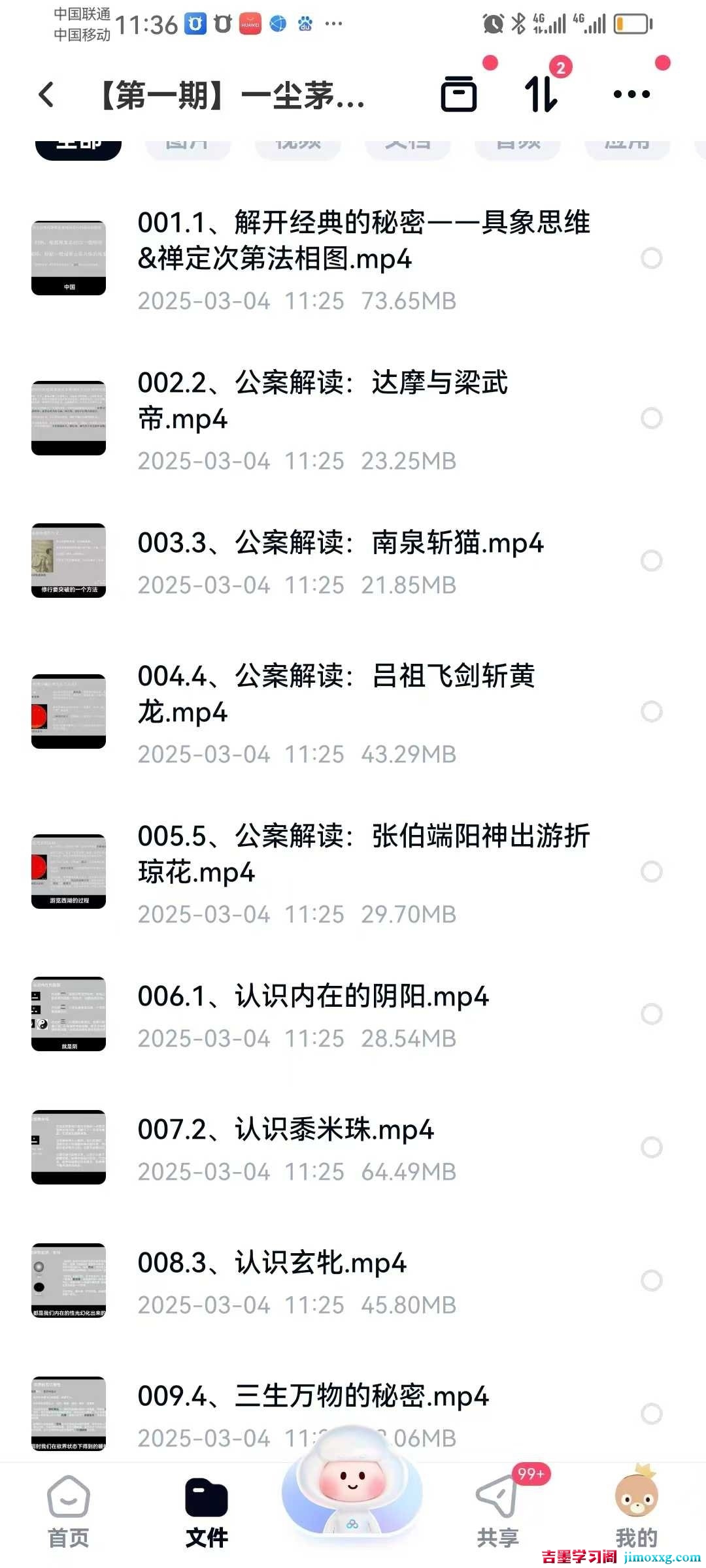Go to 首页 home via bottom navigation
Image resolution: width=706 pixels, height=1568 pixels.
coord(67,1509)
